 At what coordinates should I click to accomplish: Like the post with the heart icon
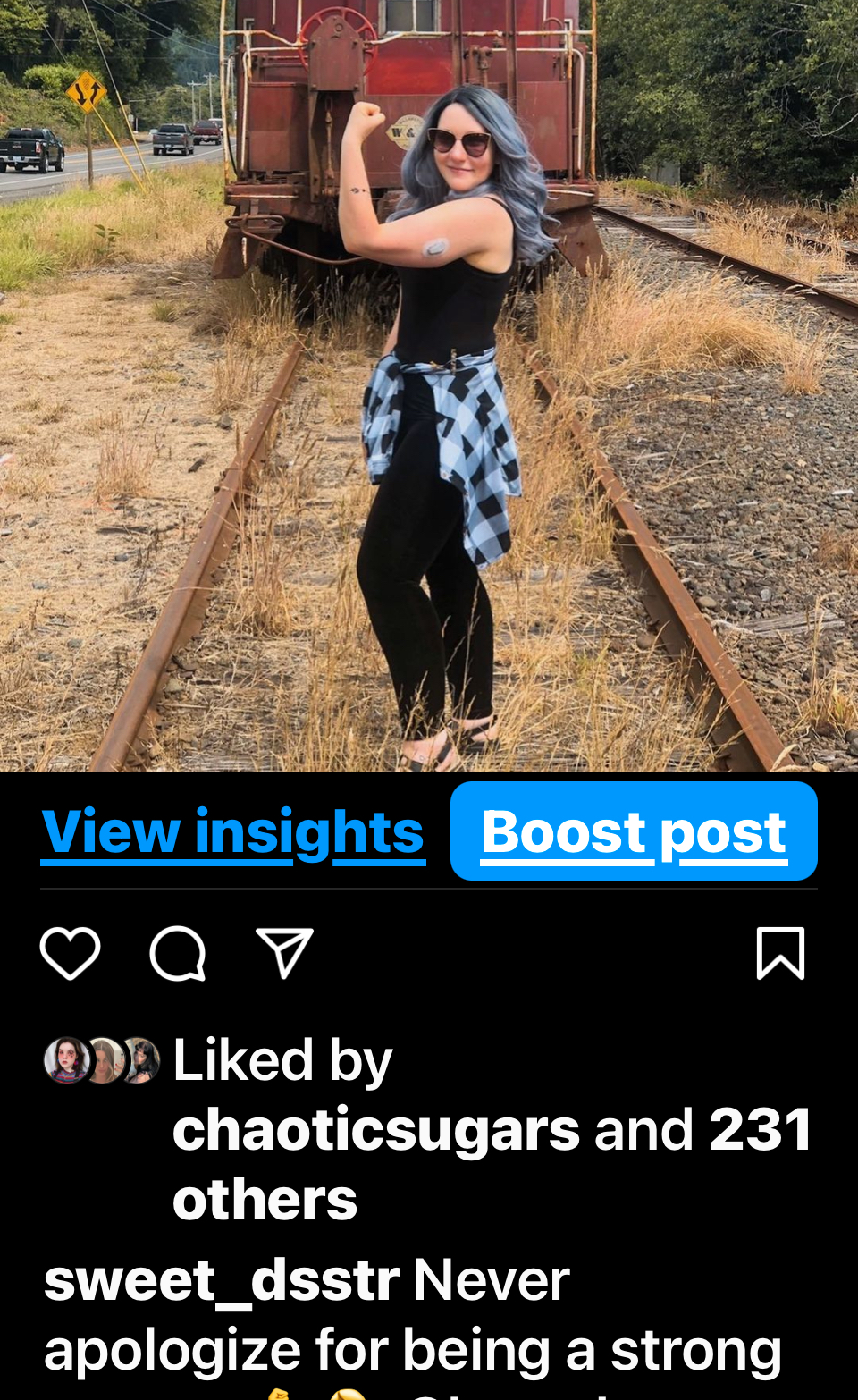point(70,953)
